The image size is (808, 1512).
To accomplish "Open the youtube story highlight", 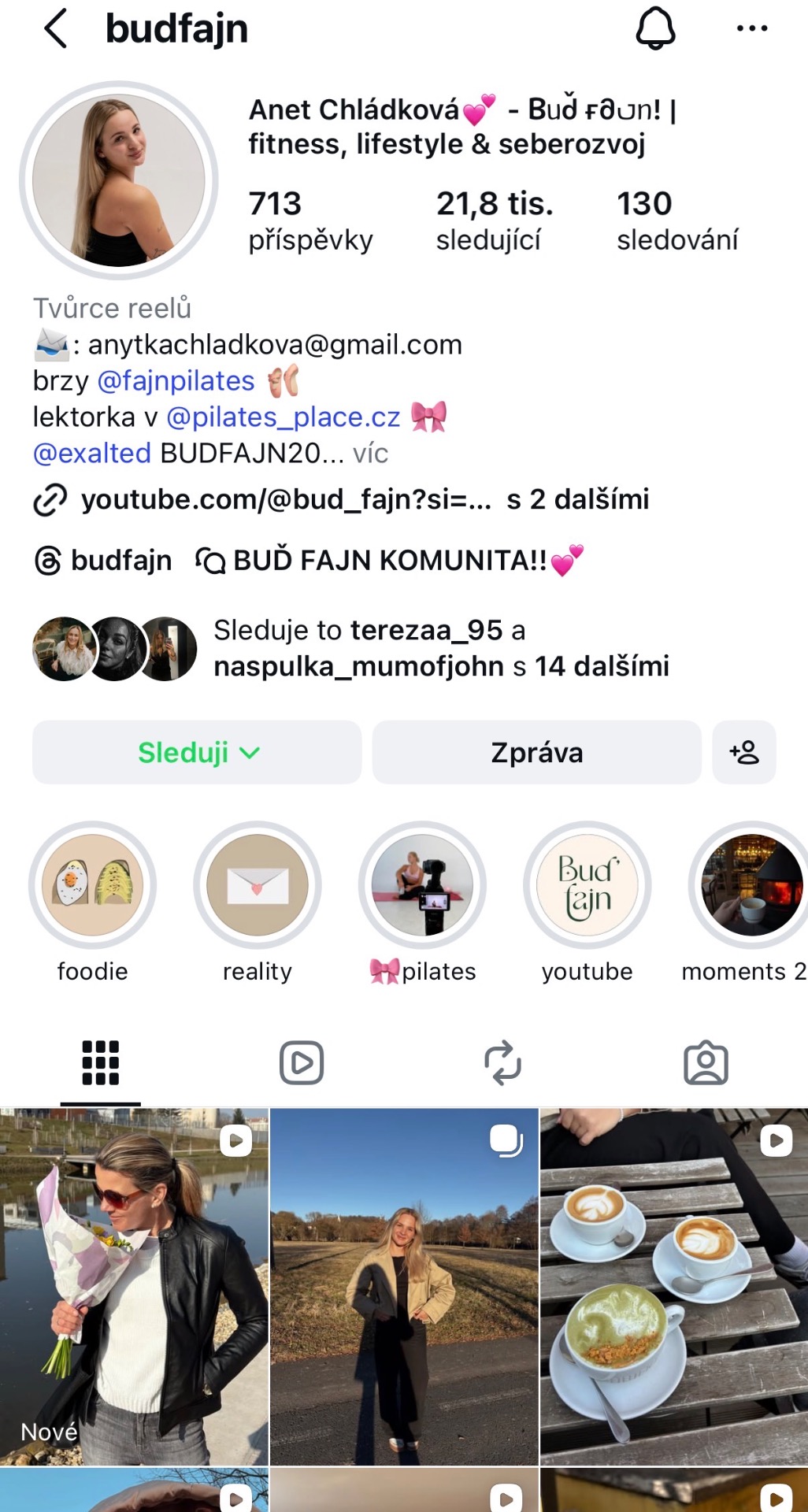I will coord(587,885).
